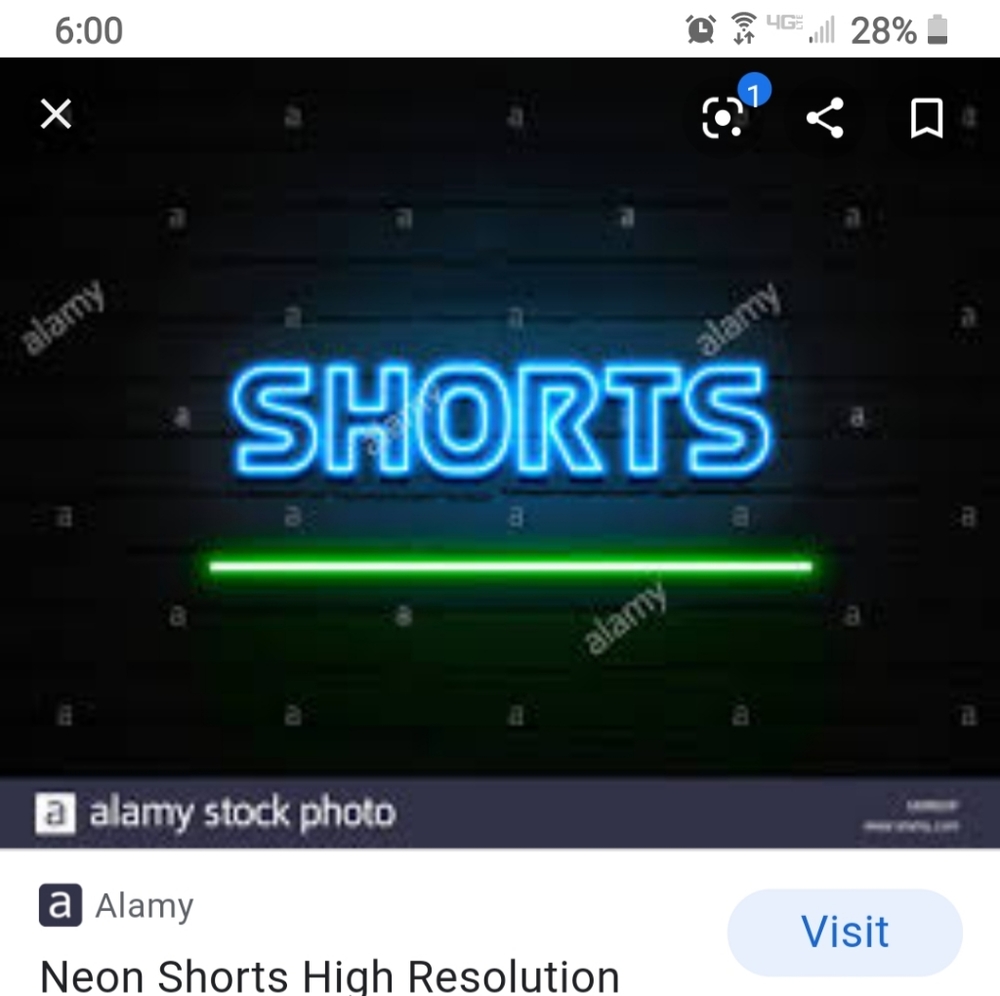Save image to collection bookmark
Screen dimensions: 1000x996
[927, 119]
